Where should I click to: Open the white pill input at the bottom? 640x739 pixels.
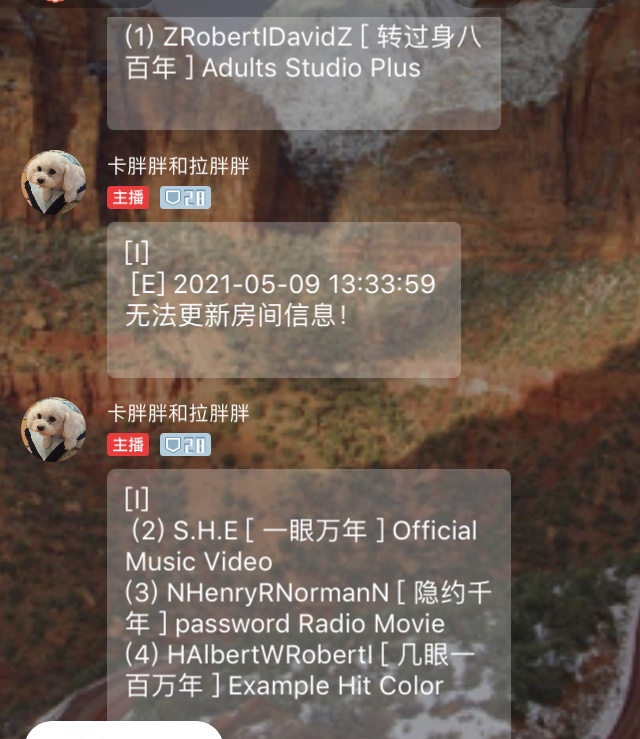click(123, 730)
